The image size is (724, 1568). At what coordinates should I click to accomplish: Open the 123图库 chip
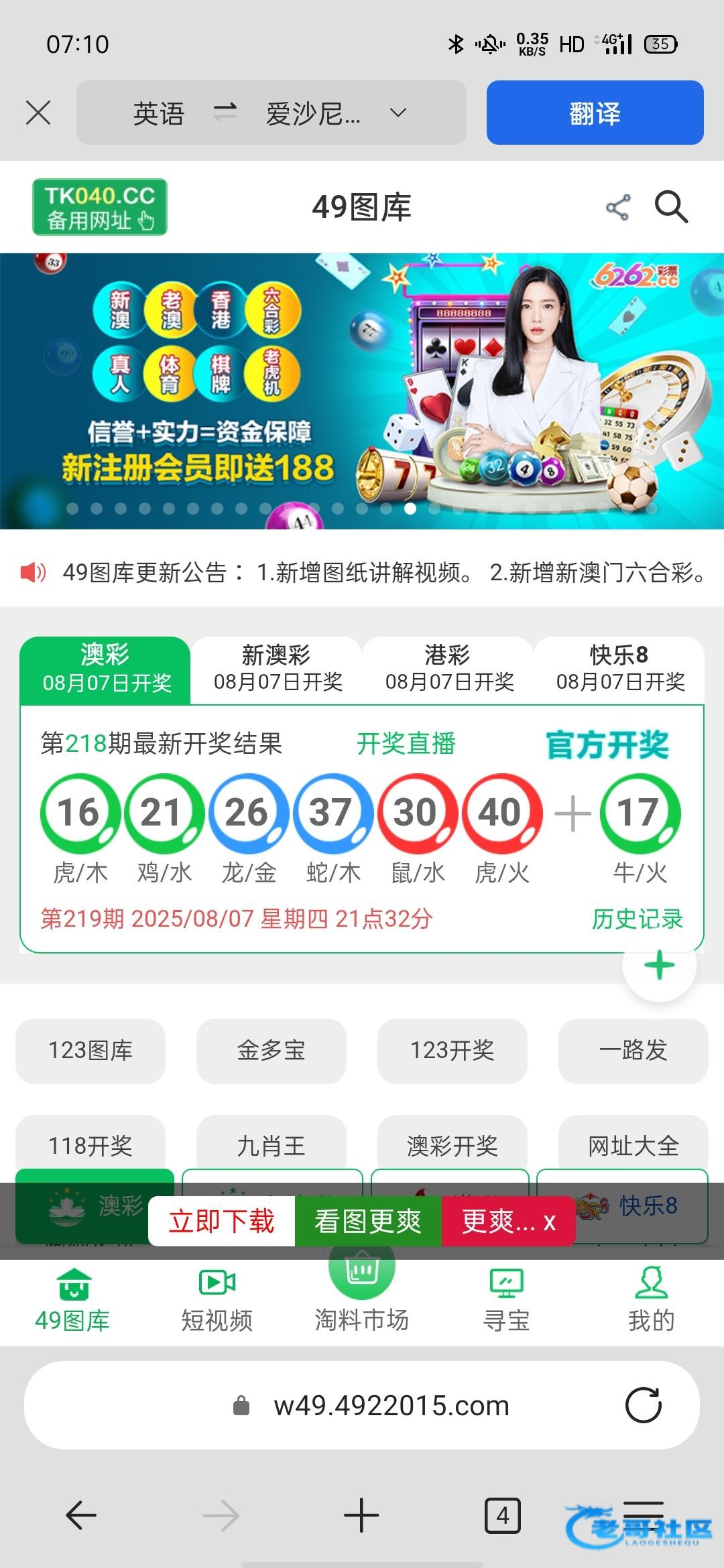point(90,1051)
